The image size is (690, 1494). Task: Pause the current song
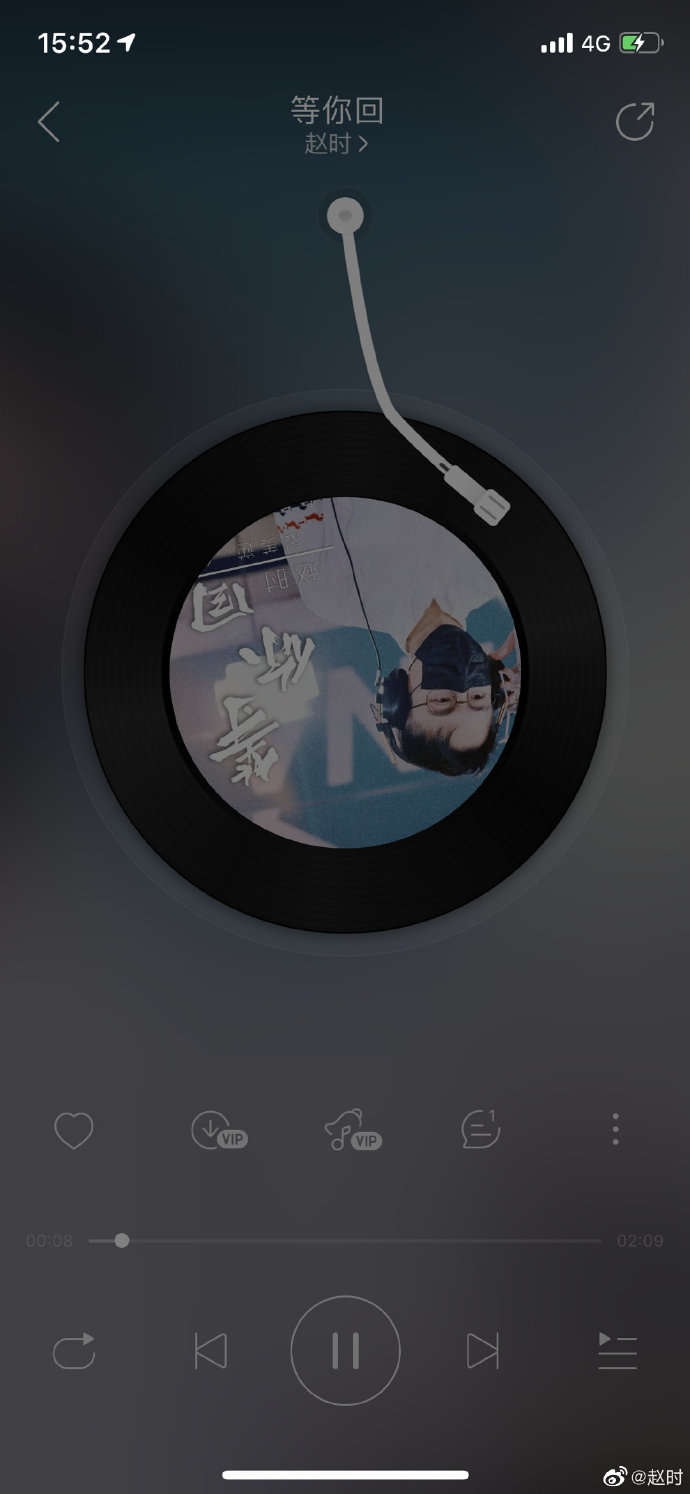point(345,1351)
